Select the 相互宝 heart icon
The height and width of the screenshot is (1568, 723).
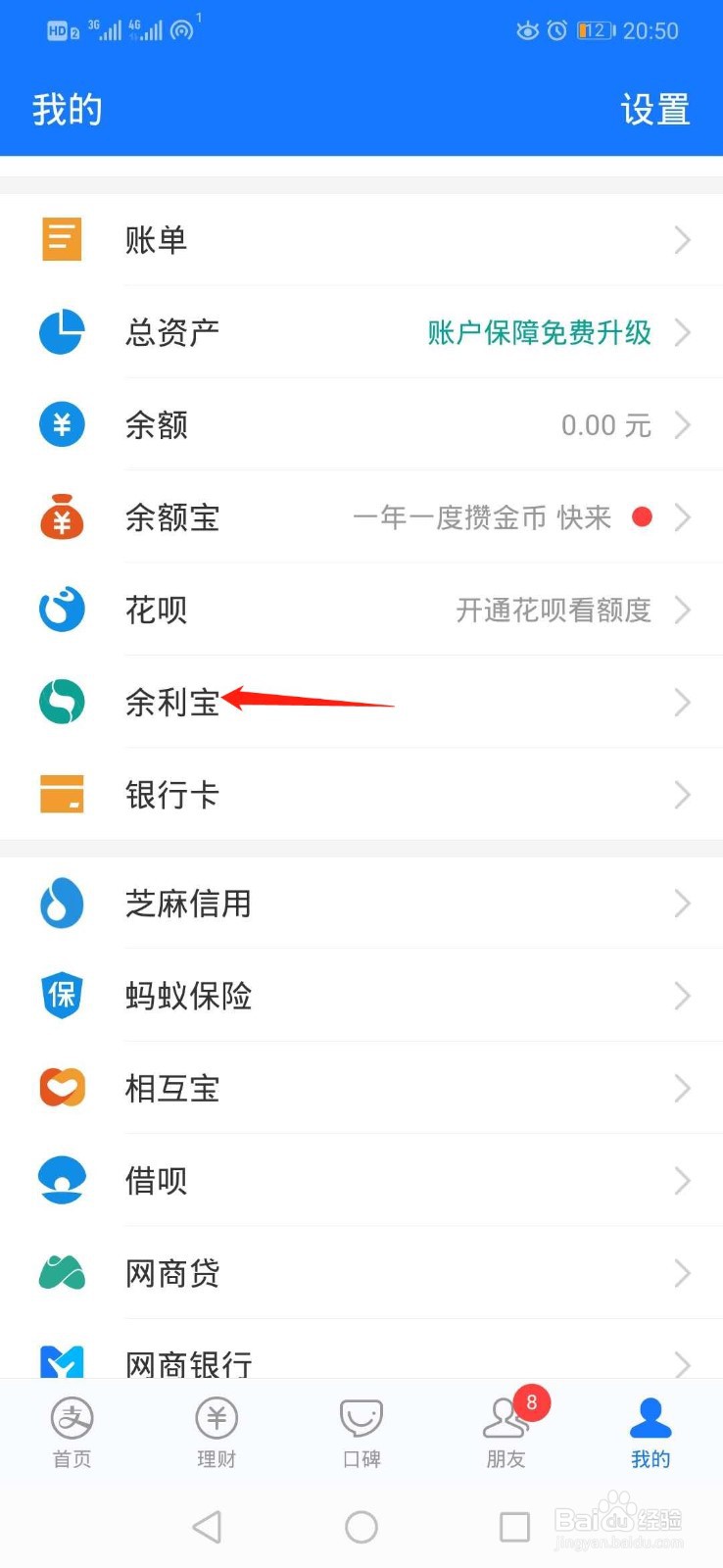61,1087
